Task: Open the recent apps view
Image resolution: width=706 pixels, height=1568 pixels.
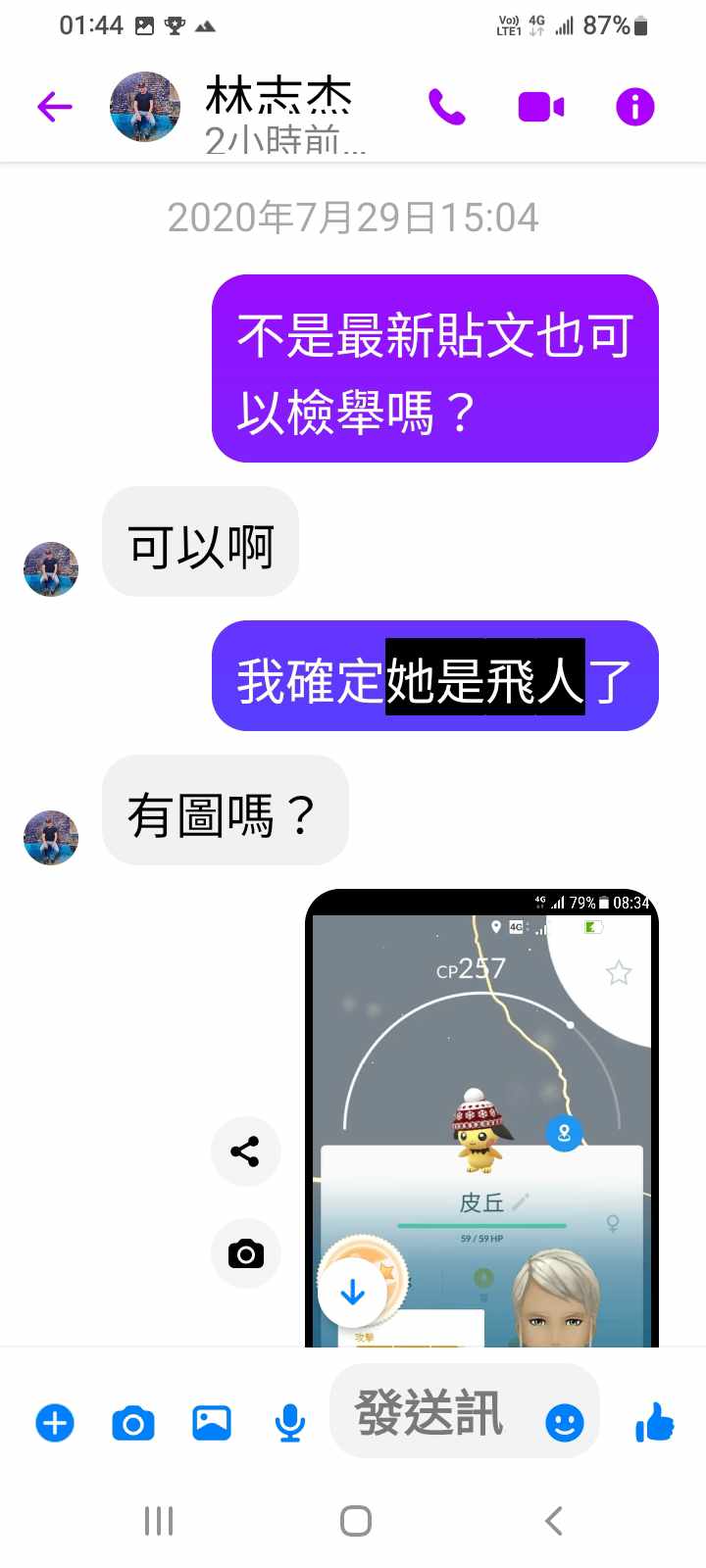Action: pos(159,1521)
